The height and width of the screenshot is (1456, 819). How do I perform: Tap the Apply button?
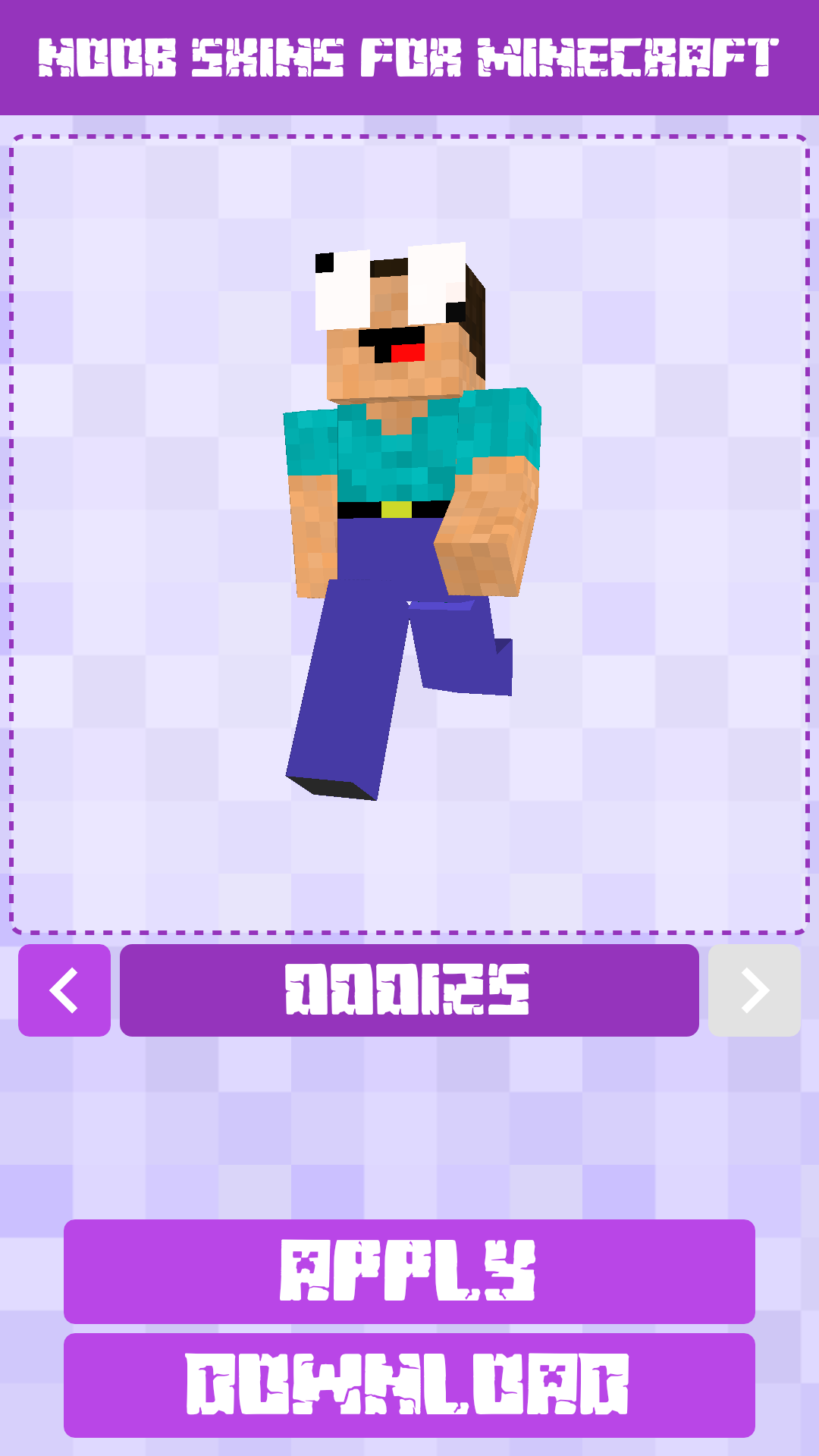[x=409, y=1272]
